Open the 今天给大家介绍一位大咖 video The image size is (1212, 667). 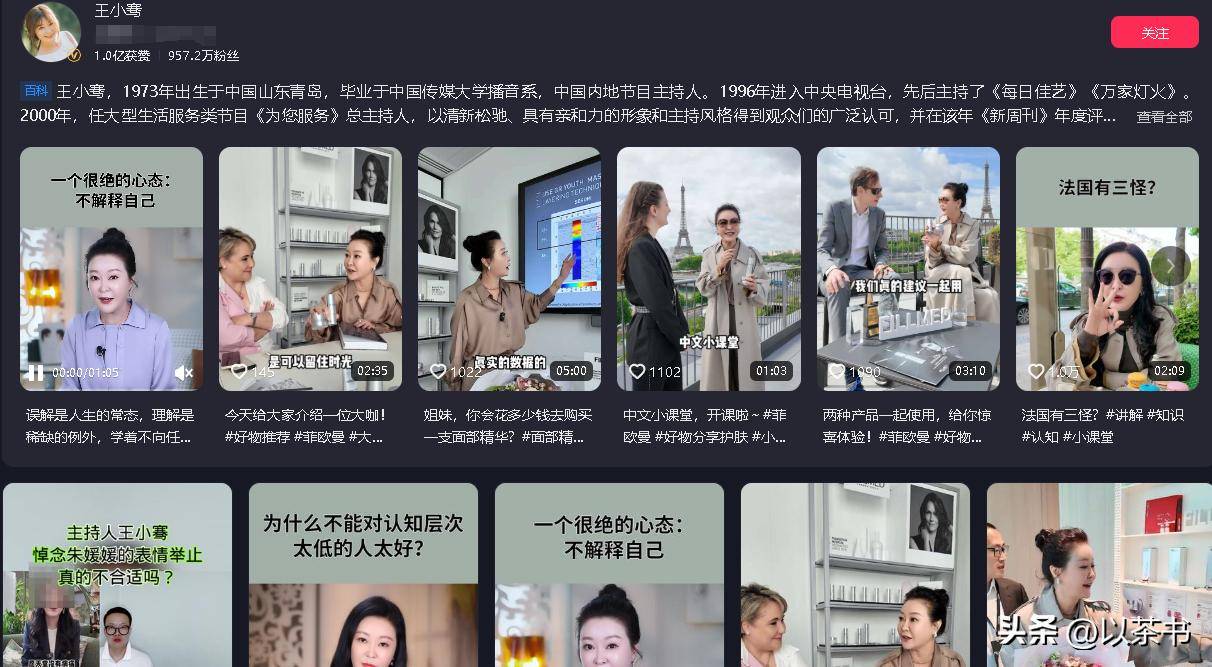310,268
